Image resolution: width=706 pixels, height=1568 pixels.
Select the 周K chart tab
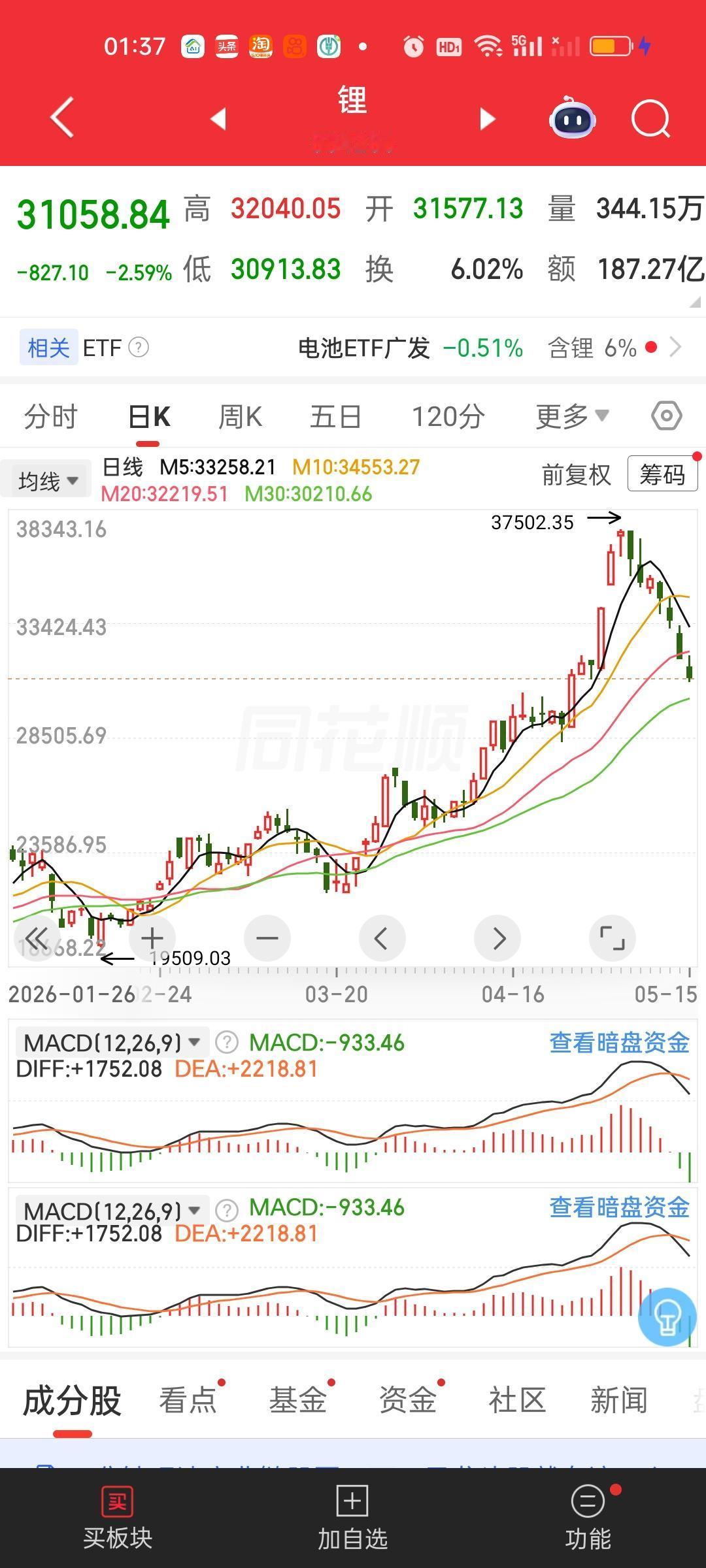point(240,416)
